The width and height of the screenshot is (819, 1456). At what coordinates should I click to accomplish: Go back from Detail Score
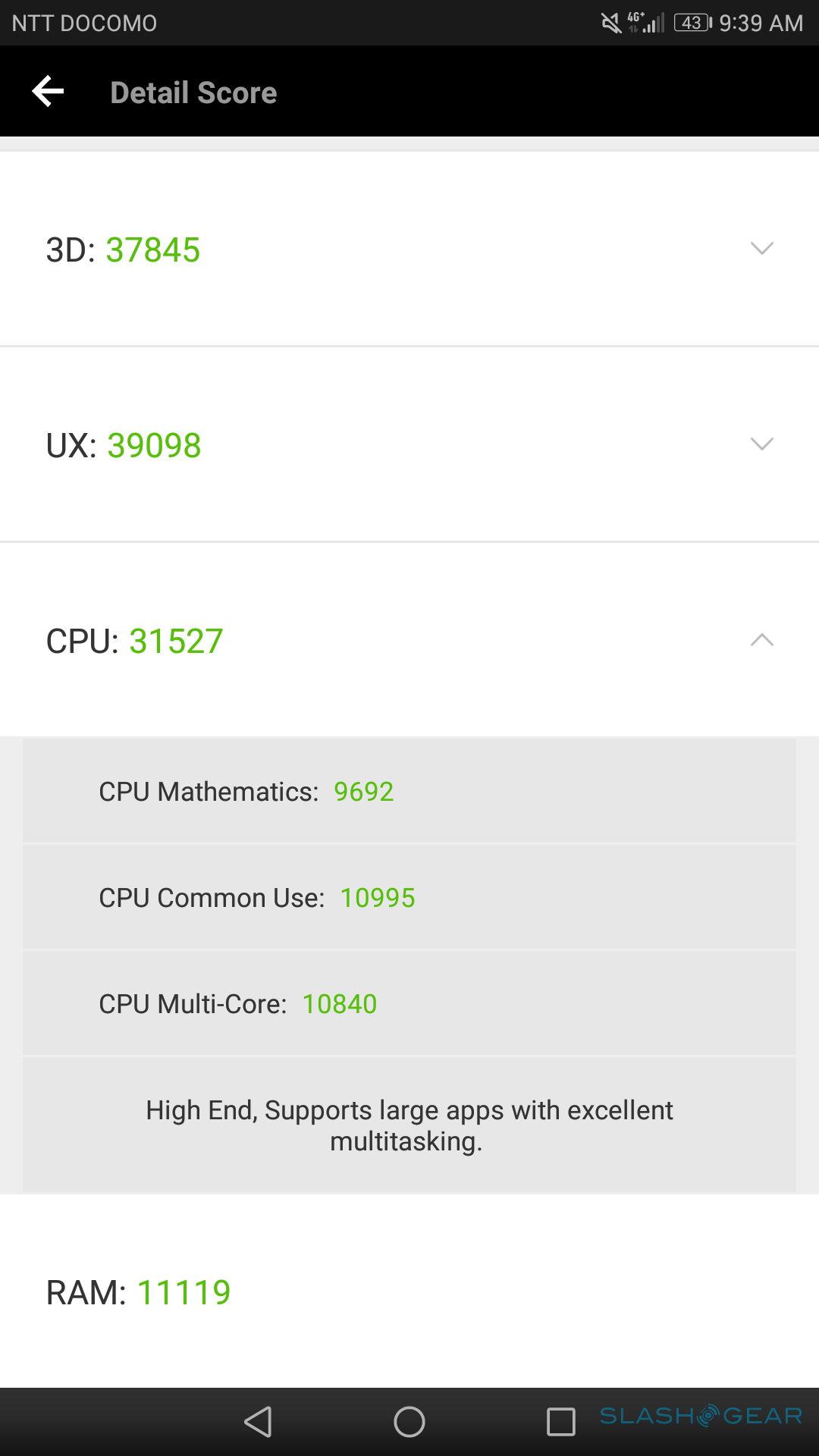48,92
